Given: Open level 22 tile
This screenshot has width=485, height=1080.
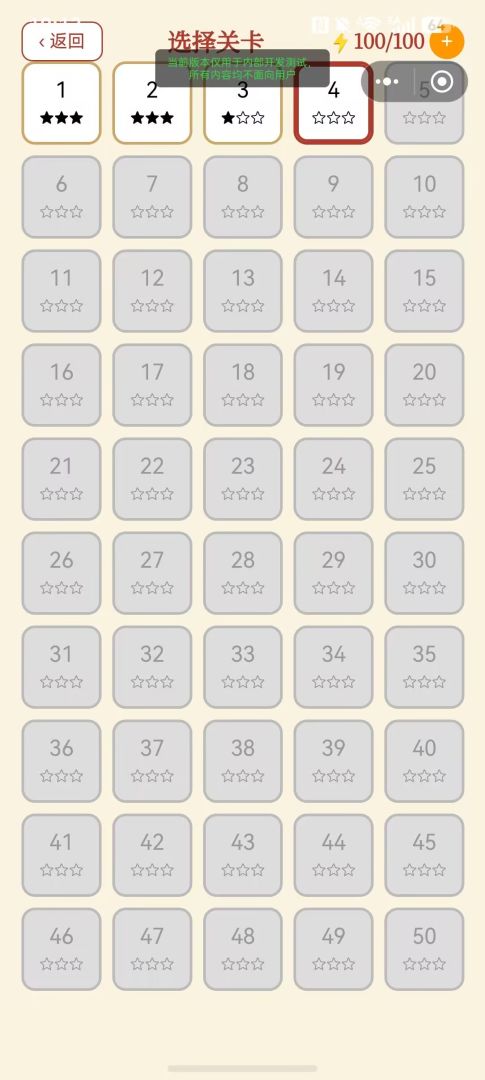Looking at the screenshot, I should pos(152,479).
